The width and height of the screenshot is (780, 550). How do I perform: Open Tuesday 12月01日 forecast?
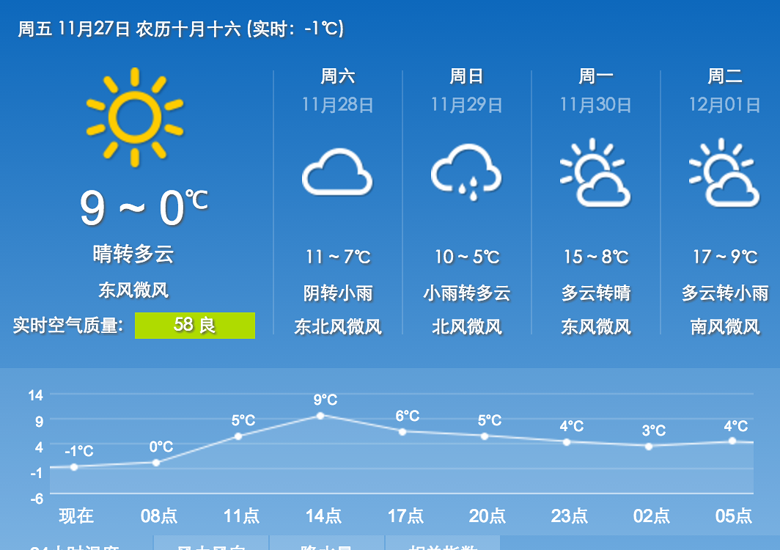pos(724,200)
